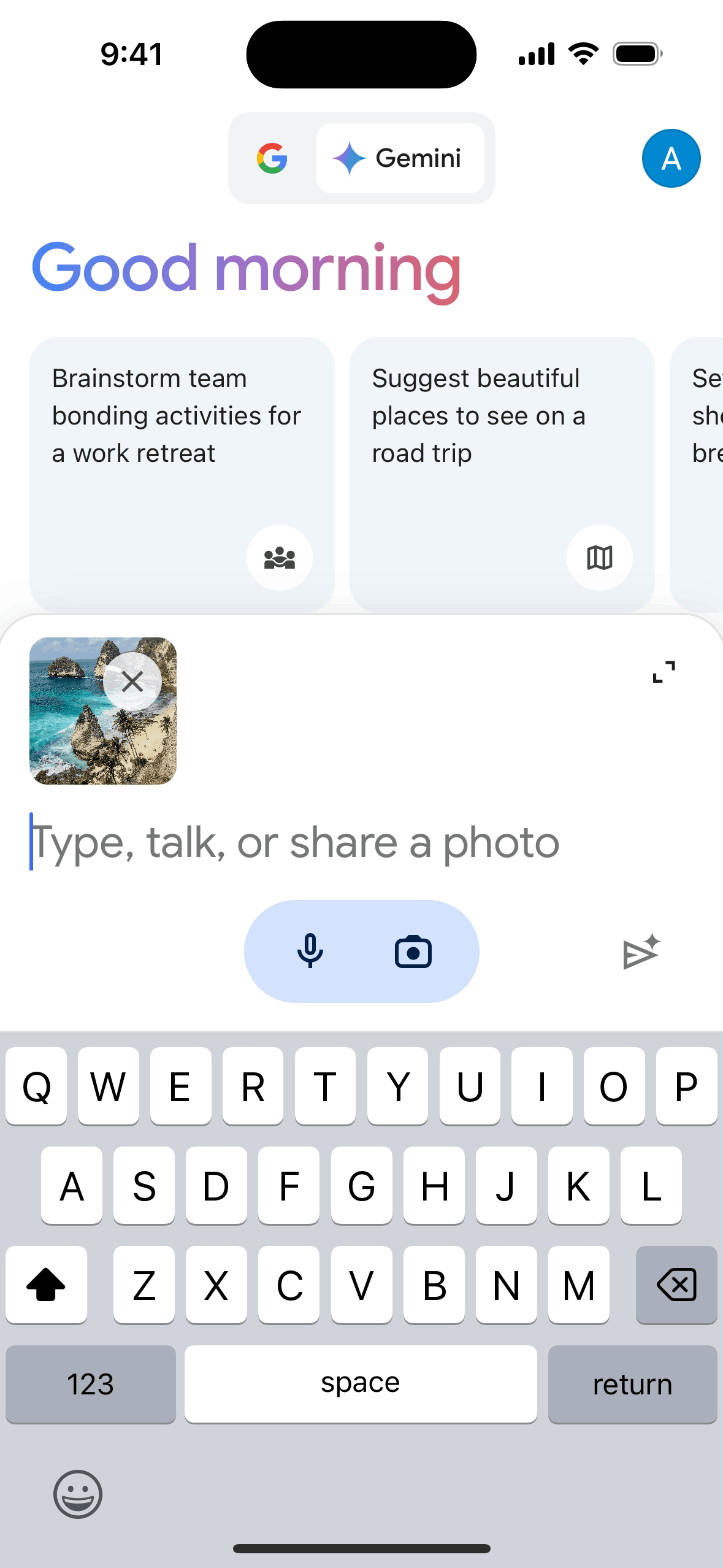Start voice input with the microphone
723x1568 pixels.
pyautogui.click(x=310, y=951)
